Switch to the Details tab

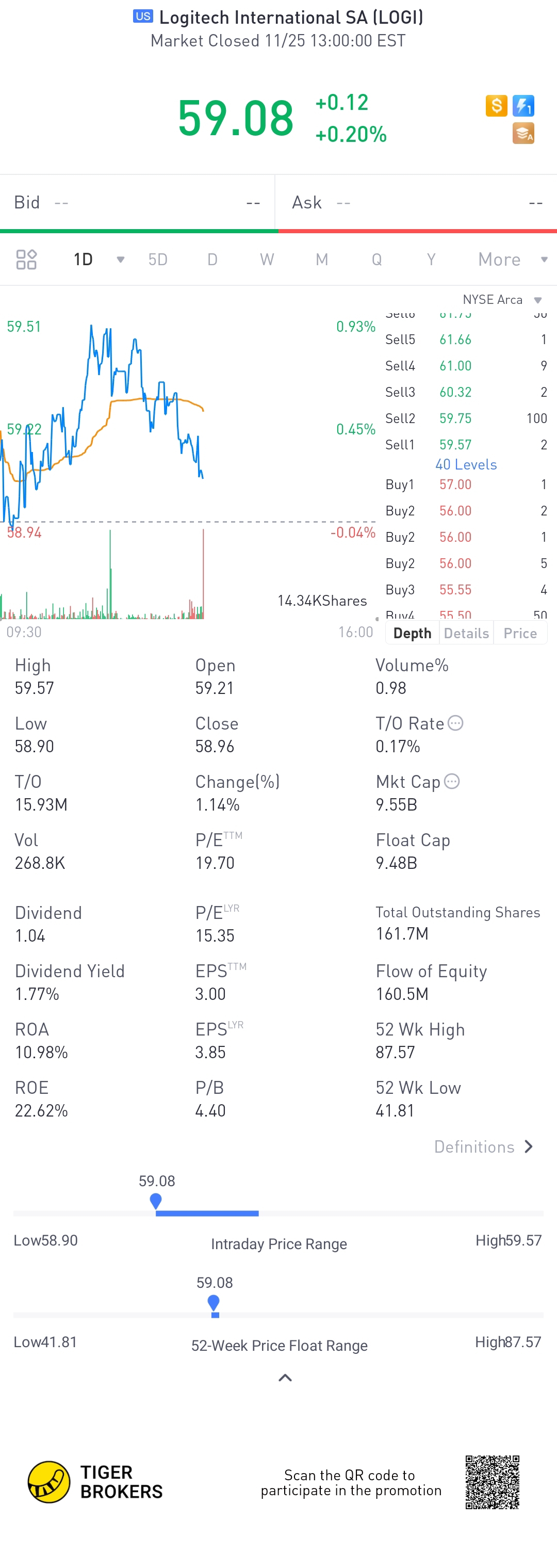click(466, 633)
